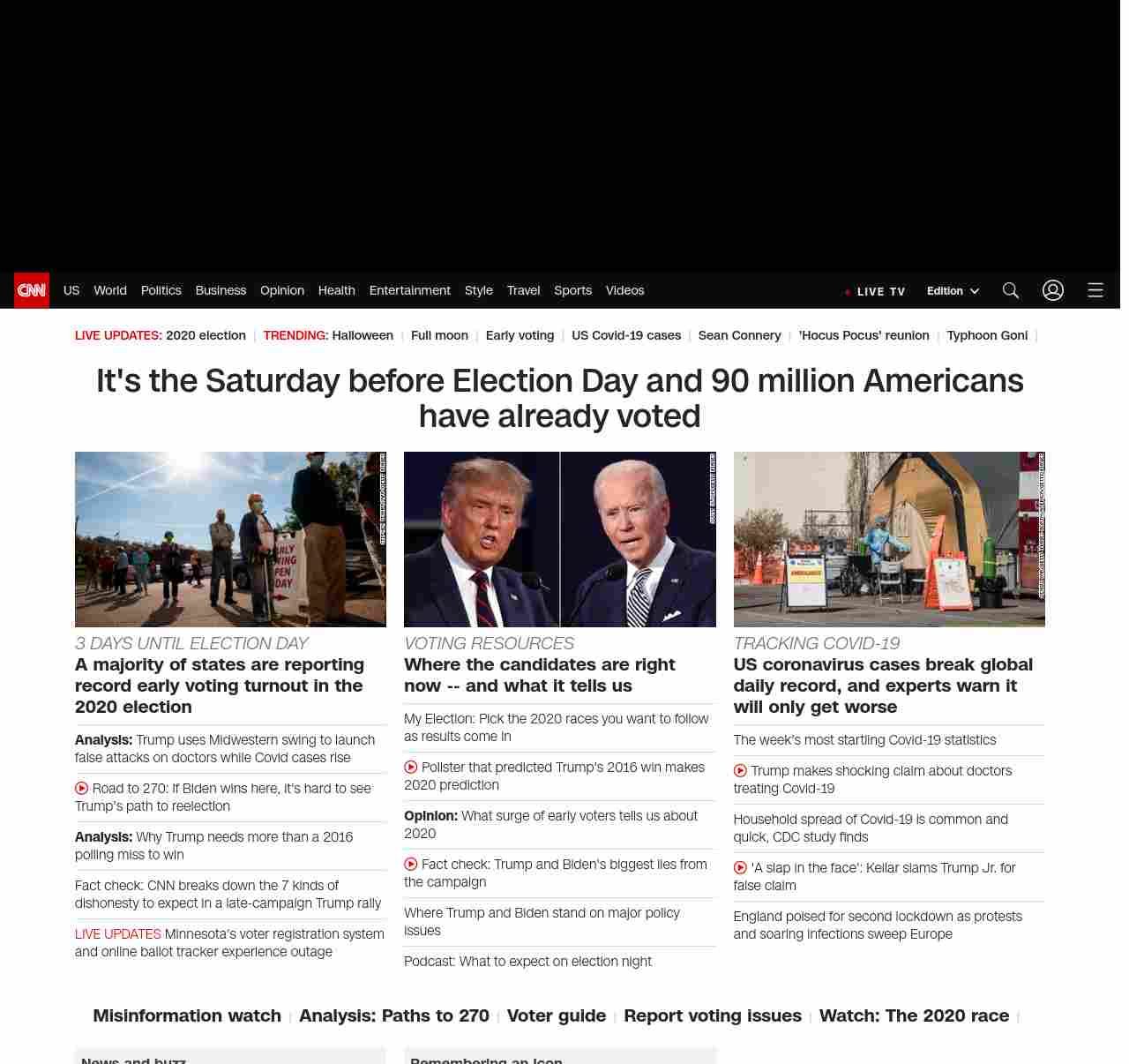Screen dimensions: 1129x1064
Task: Open trending topic Typhoon Goni
Action: coord(987,335)
